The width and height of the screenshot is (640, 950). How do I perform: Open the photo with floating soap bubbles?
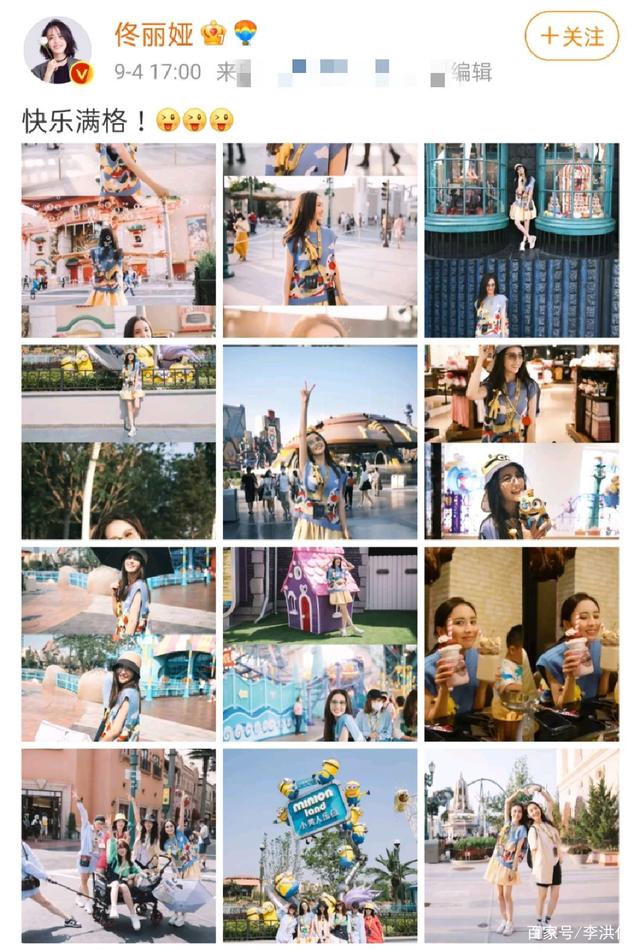coord(118,240)
